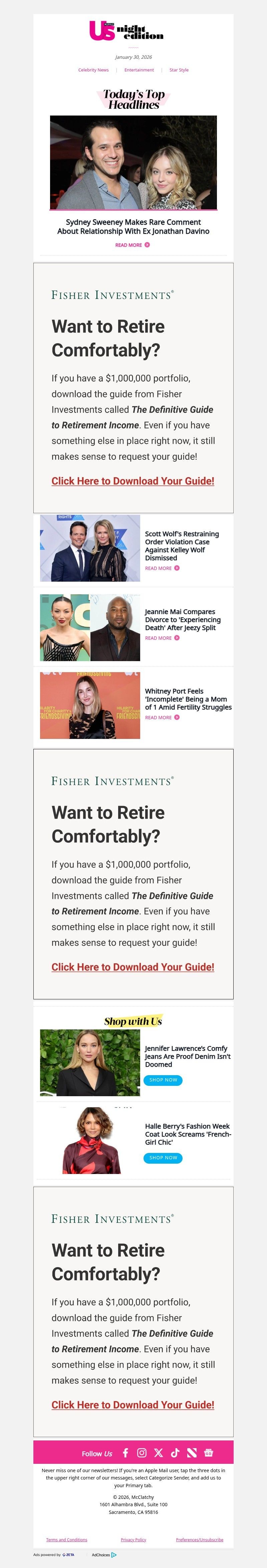Viewport: 267px width, 1568px height.
Task: Open the Star Style section
Action: 179,70
